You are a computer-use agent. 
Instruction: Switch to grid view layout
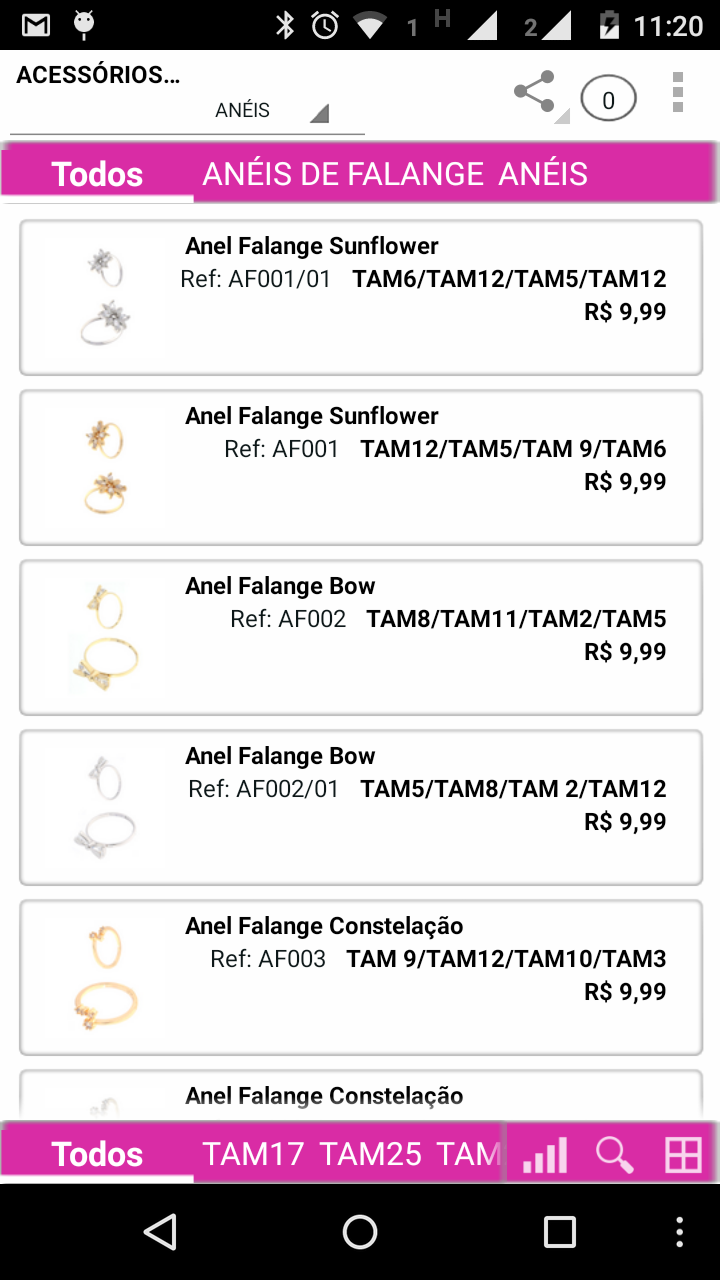click(683, 1155)
